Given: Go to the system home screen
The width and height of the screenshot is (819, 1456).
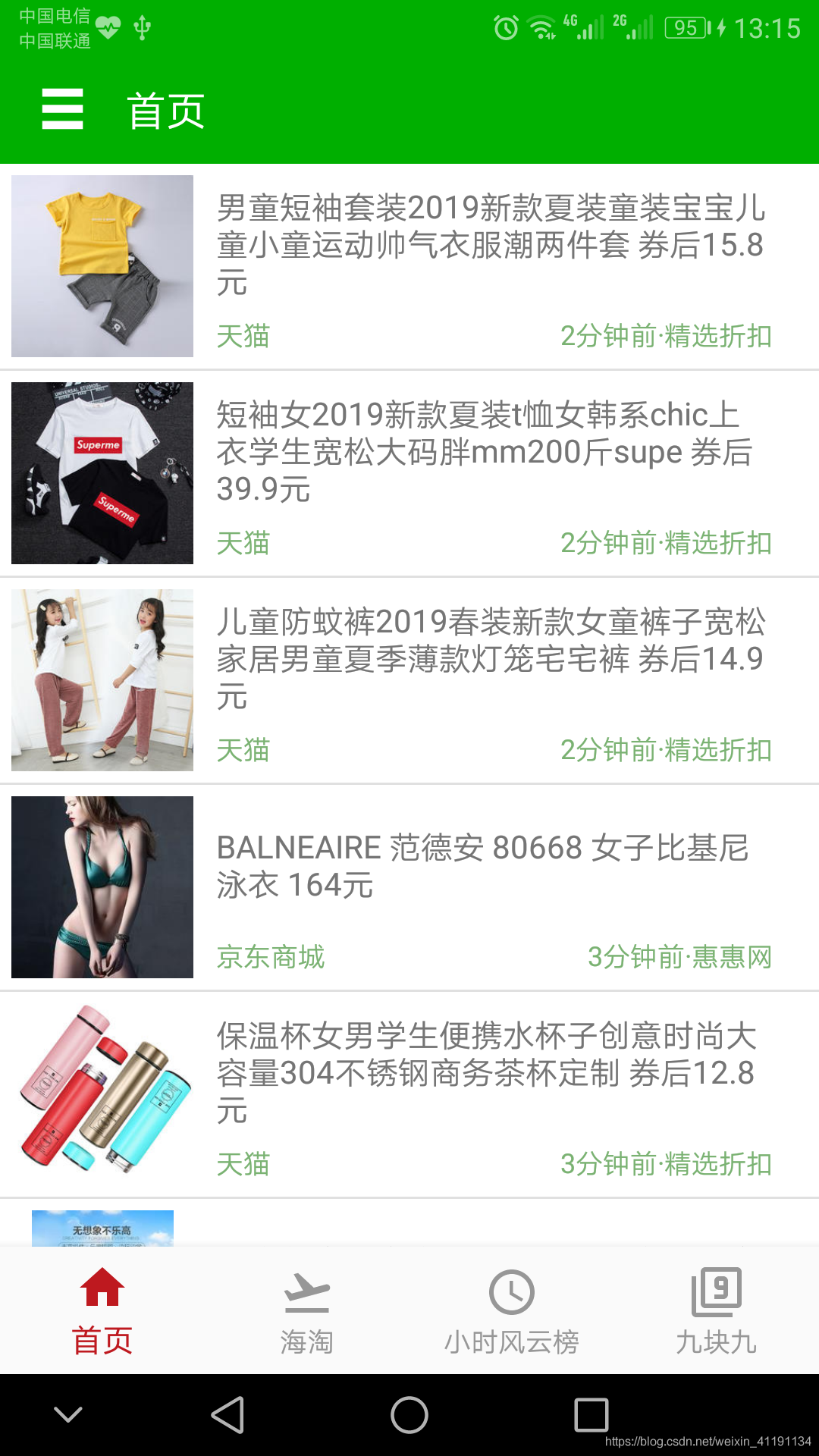Looking at the screenshot, I should 409,1415.
